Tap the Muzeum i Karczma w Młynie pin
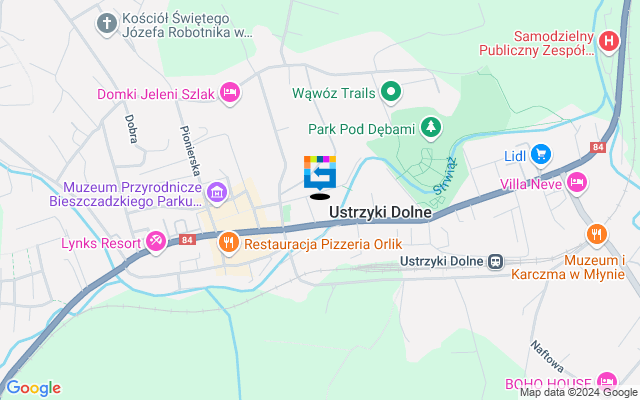Image resolution: width=640 pixels, height=400 pixels. [x=597, y=234]
